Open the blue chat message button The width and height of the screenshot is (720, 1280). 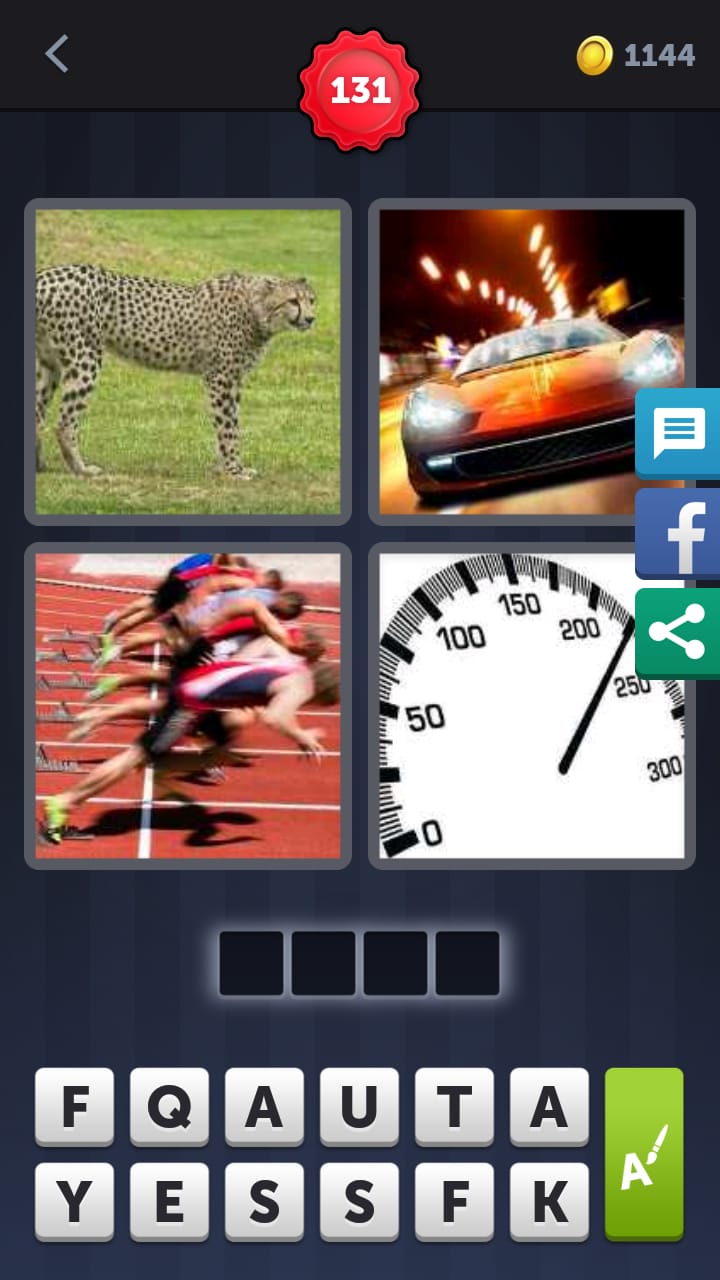click(x=679, y=433)
